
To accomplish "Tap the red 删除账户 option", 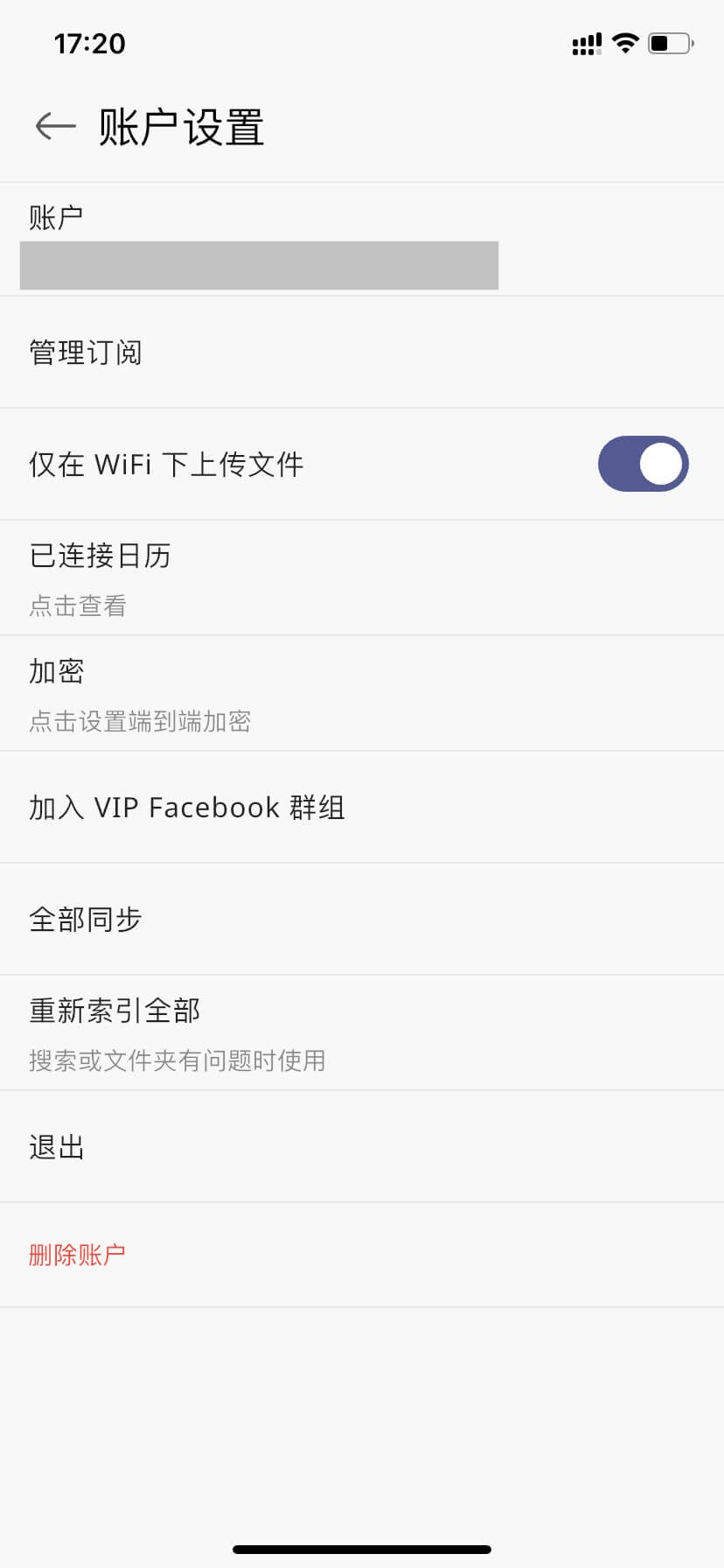I will point(77,1255).
